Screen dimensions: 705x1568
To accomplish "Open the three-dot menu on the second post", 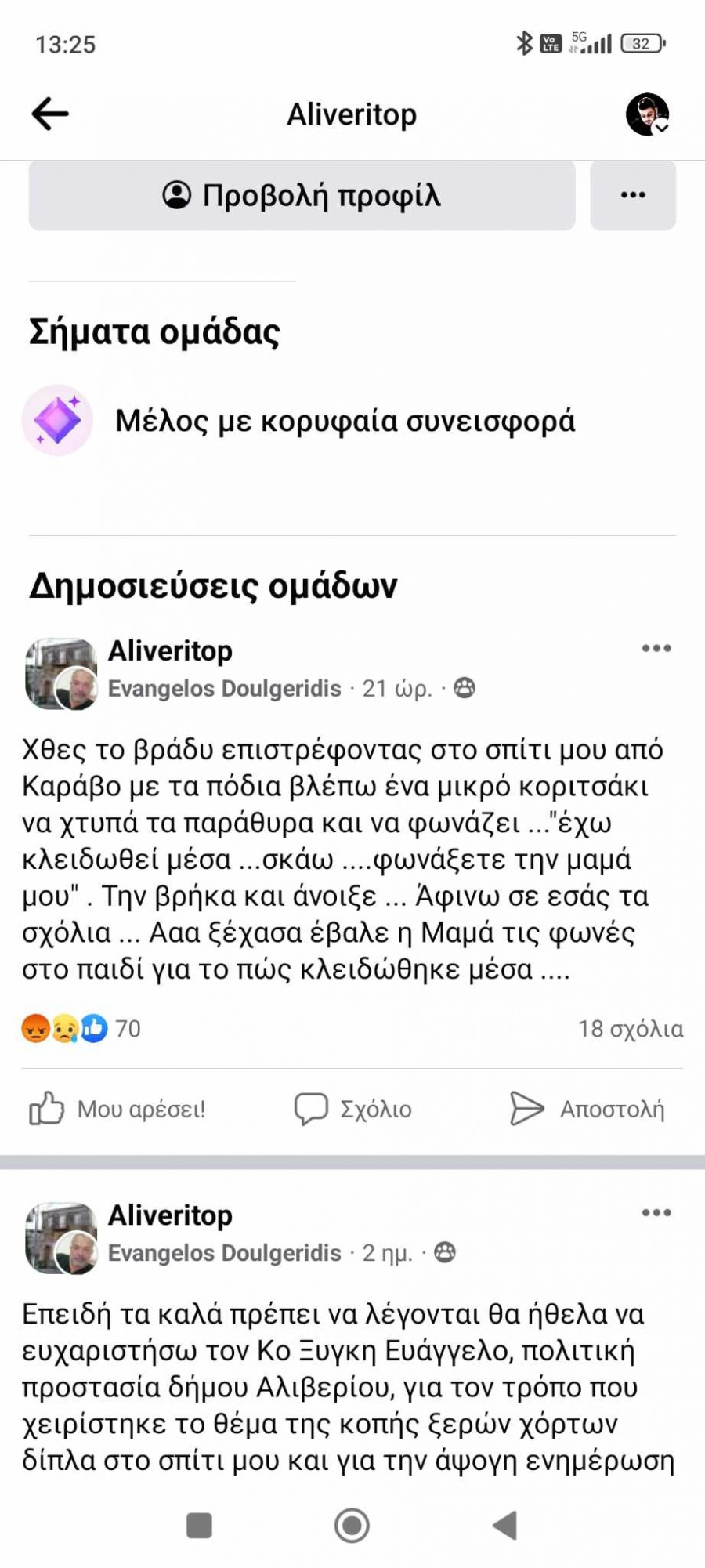I will pyautogui.click(x=658, y=1211).
